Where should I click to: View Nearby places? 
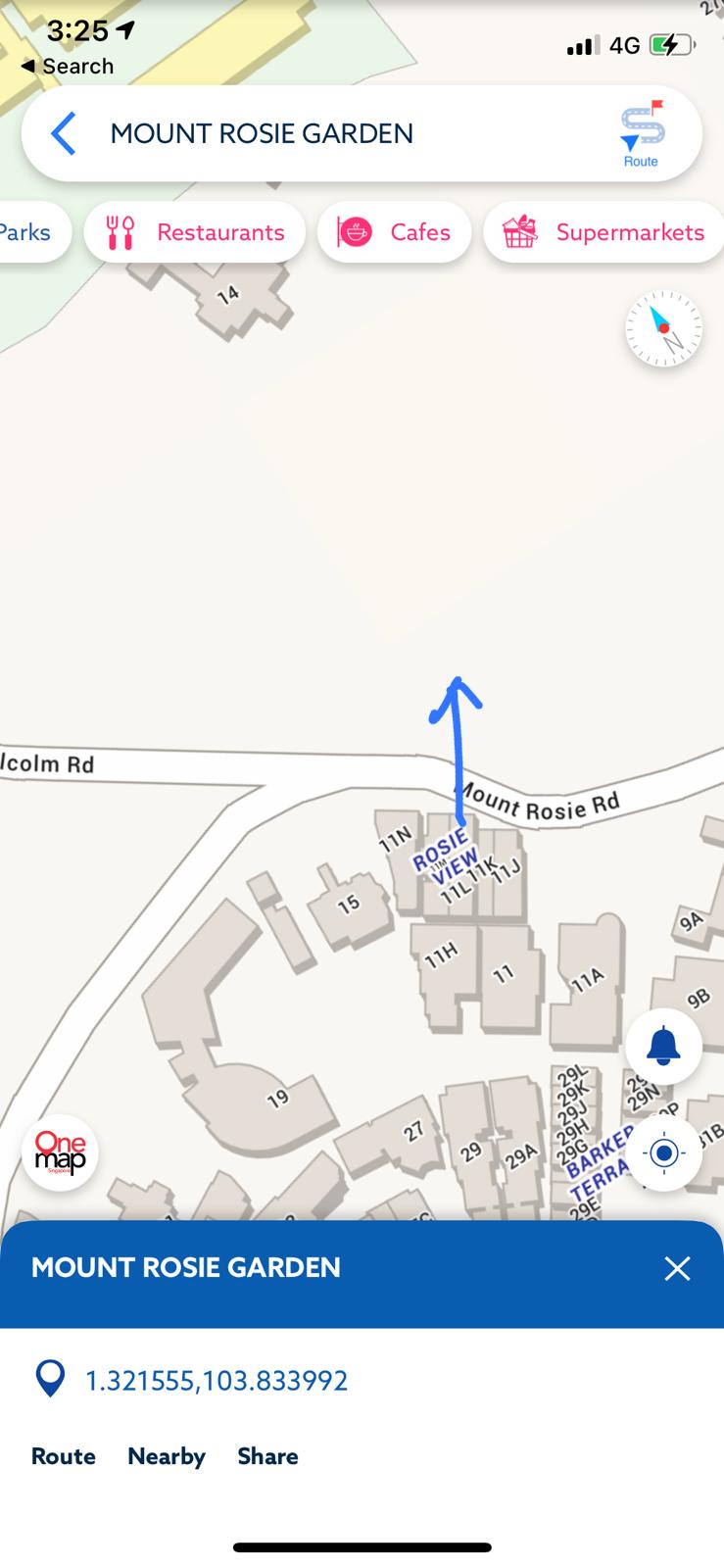pyautogui.click(x=167, y=1456)
